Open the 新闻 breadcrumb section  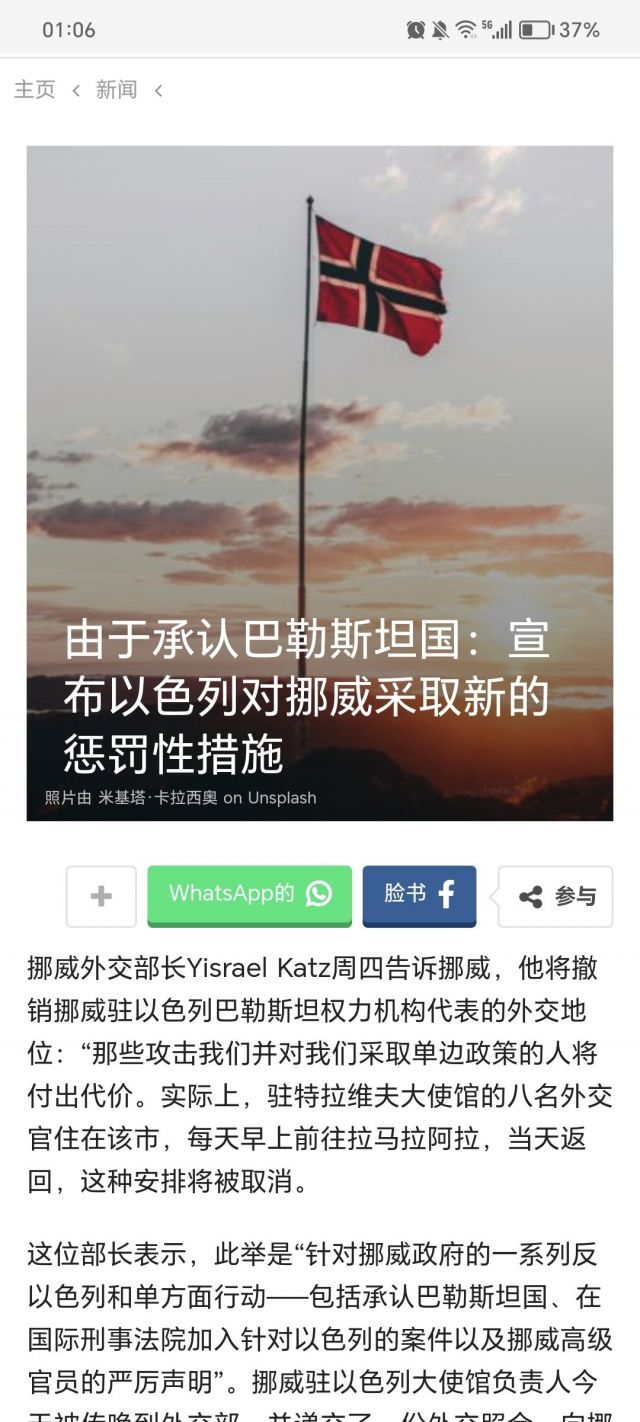[x=116, y=90]
